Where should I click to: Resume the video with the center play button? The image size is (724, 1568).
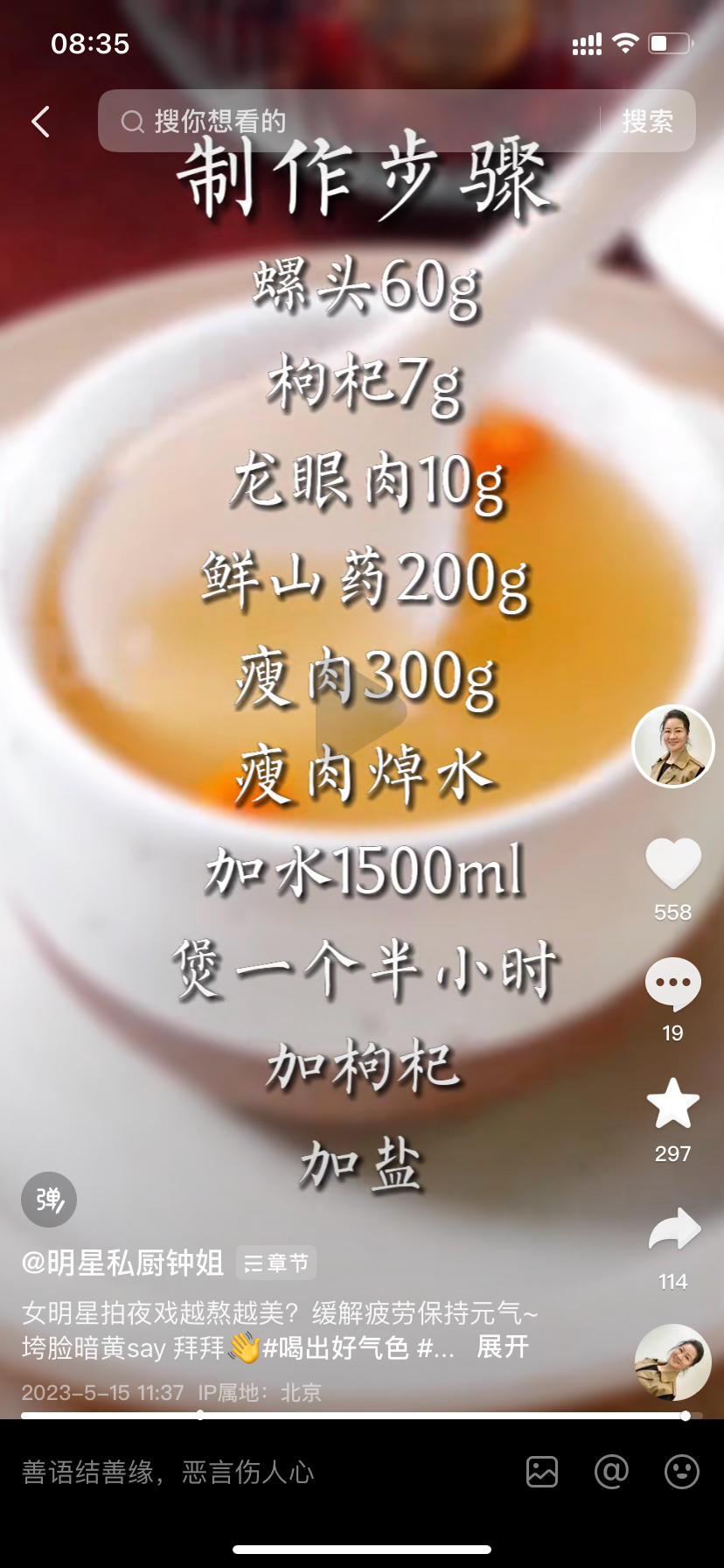[x=360, y=713]
